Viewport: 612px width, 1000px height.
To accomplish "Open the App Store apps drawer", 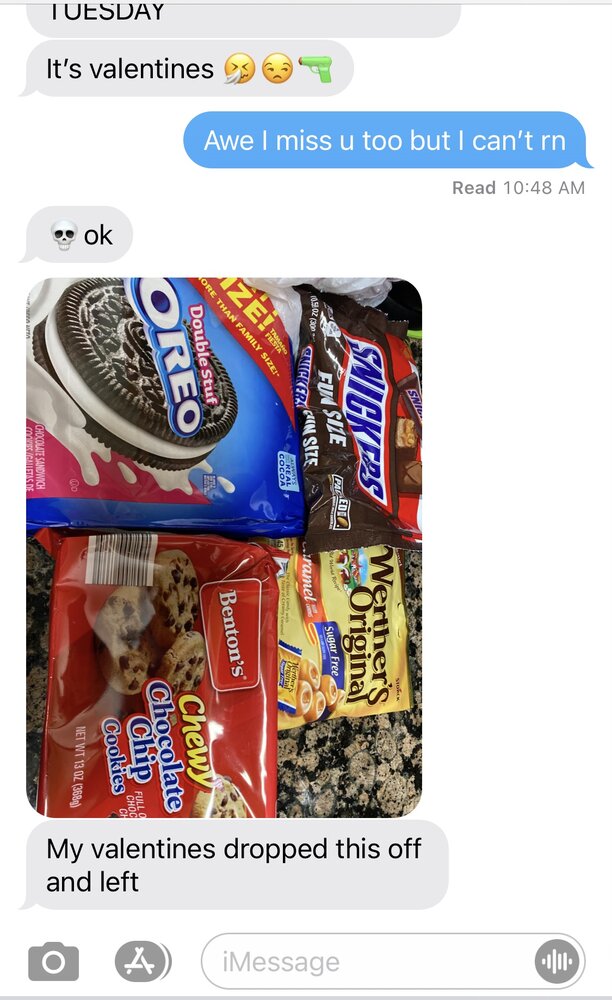I will pos(143,961).
